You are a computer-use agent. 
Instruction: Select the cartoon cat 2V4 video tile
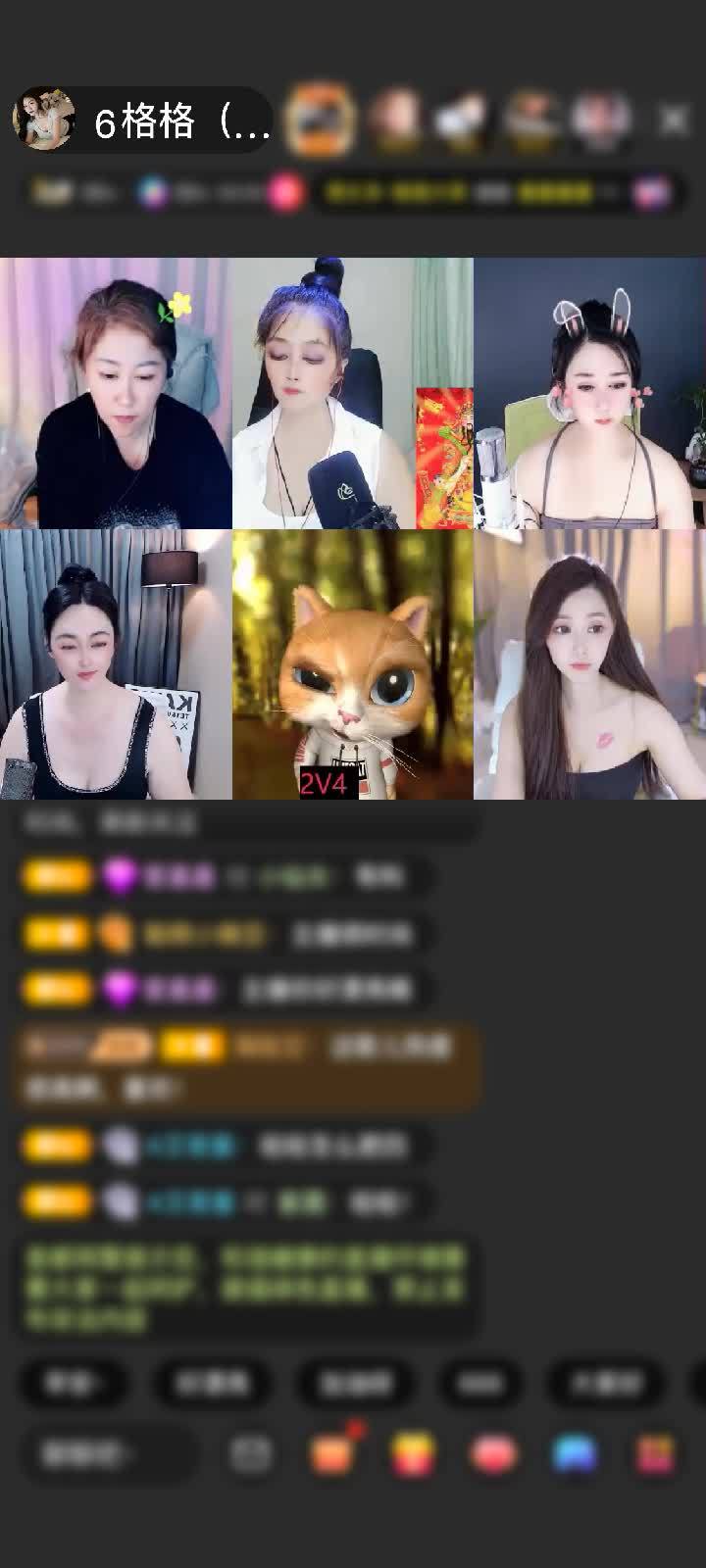click(x=352, y=664)
